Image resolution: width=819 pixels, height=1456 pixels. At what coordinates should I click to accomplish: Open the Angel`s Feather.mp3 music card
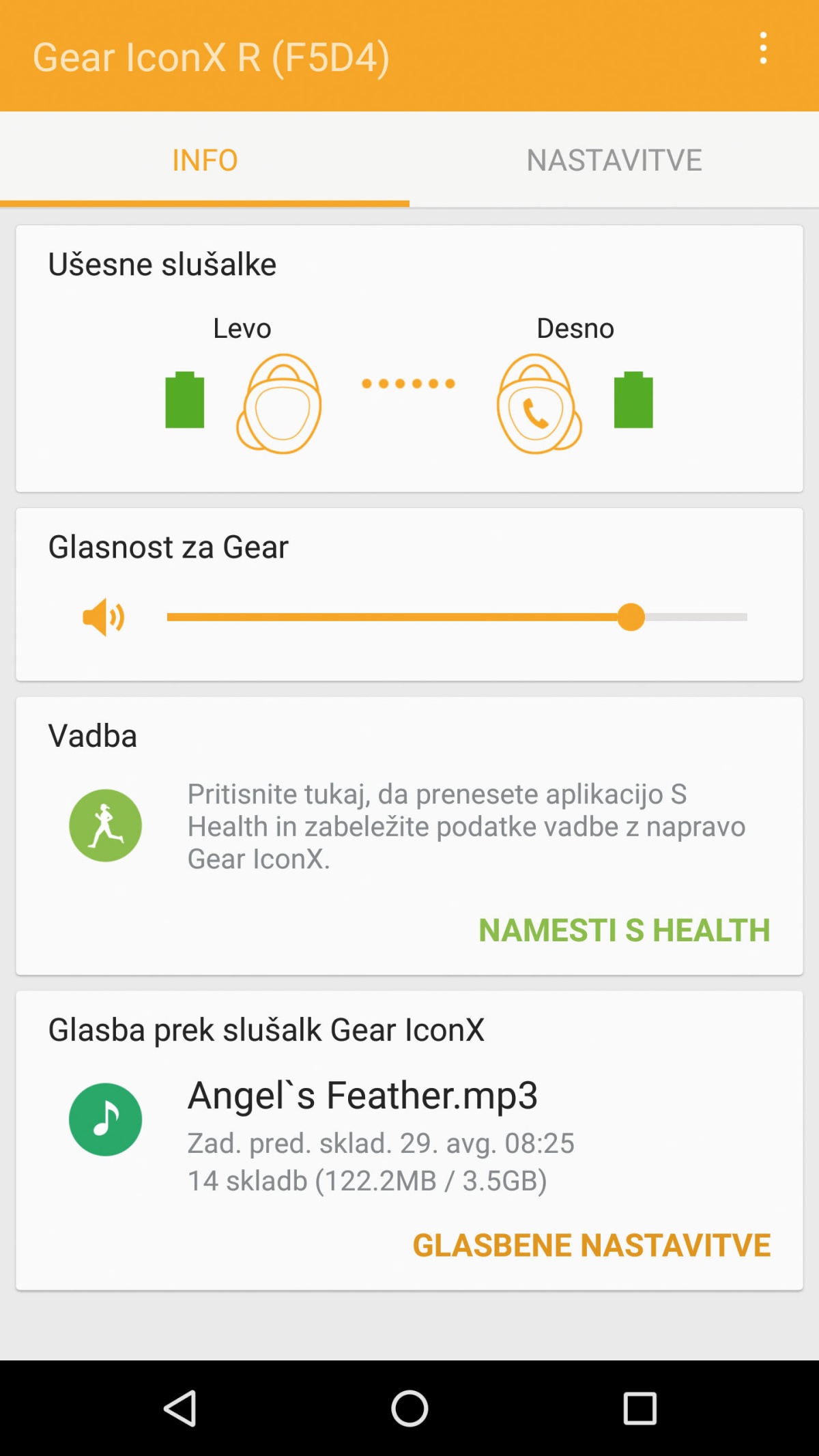tap(409, 1141)
